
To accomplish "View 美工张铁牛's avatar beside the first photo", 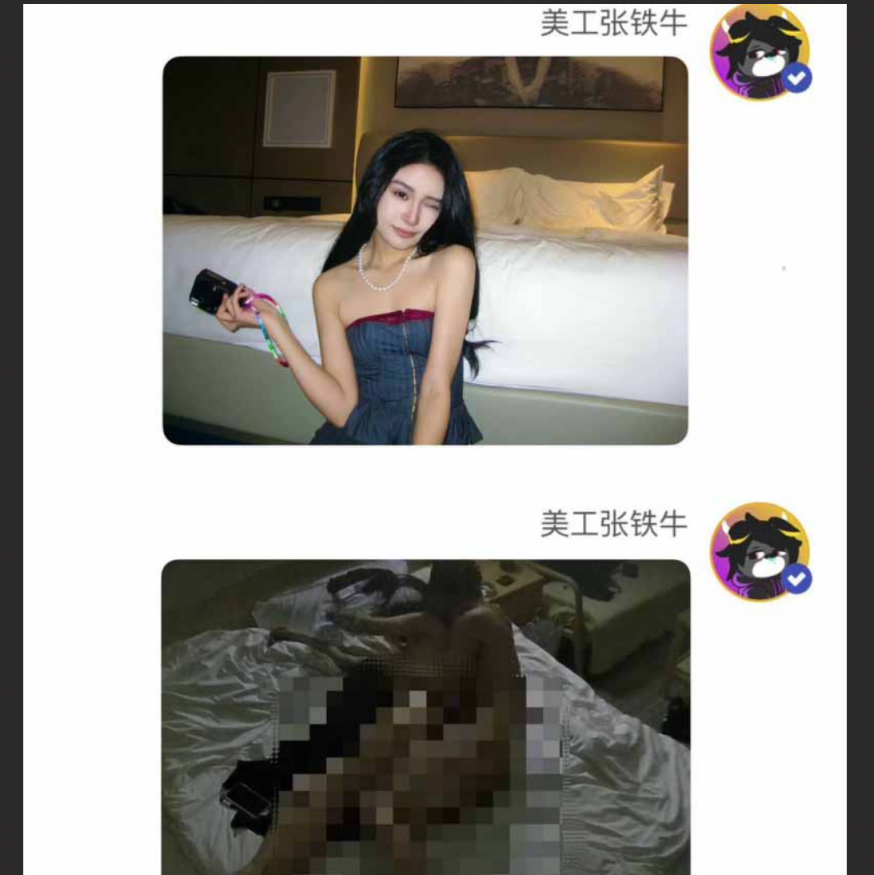I will (x=759, y=52).
